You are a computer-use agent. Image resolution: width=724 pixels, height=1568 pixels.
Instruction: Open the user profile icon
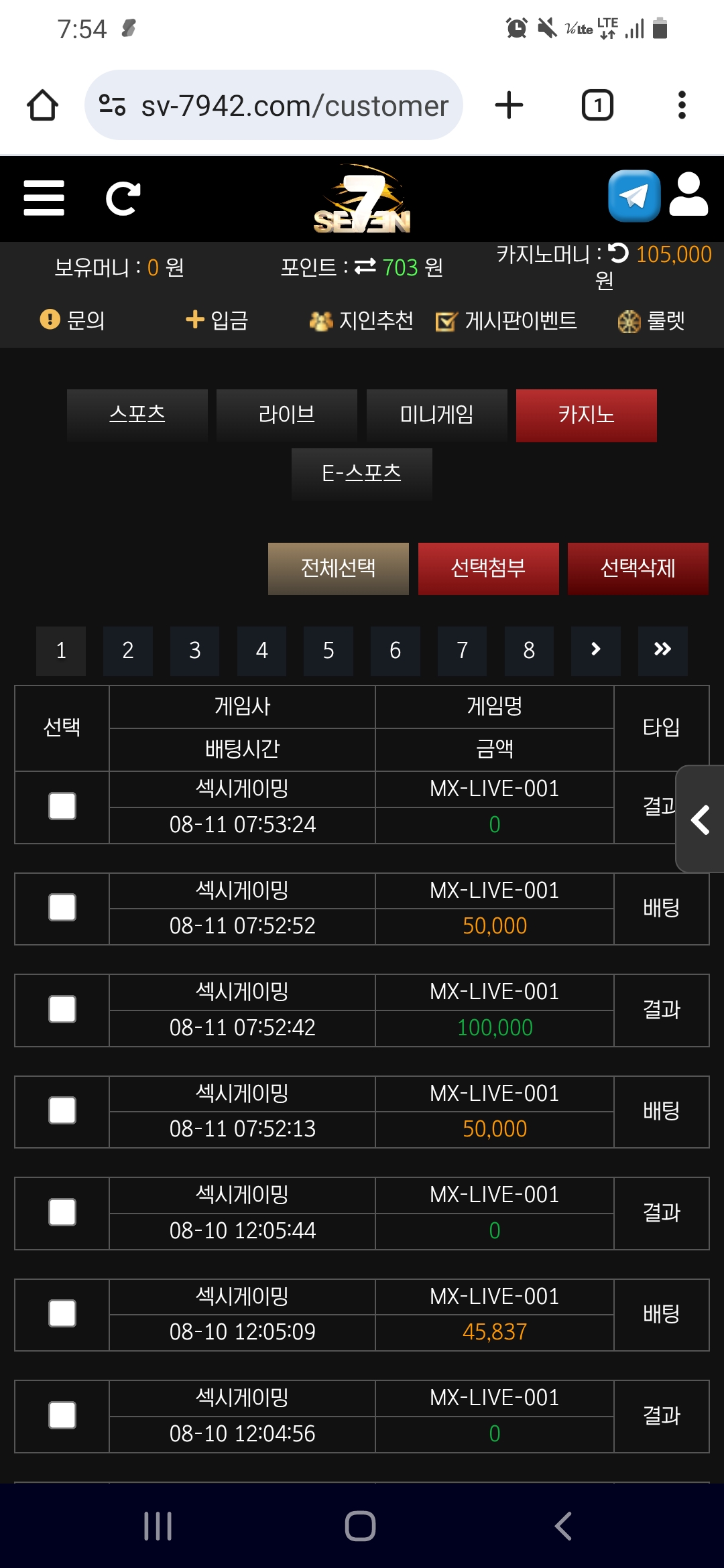point(688,194)
